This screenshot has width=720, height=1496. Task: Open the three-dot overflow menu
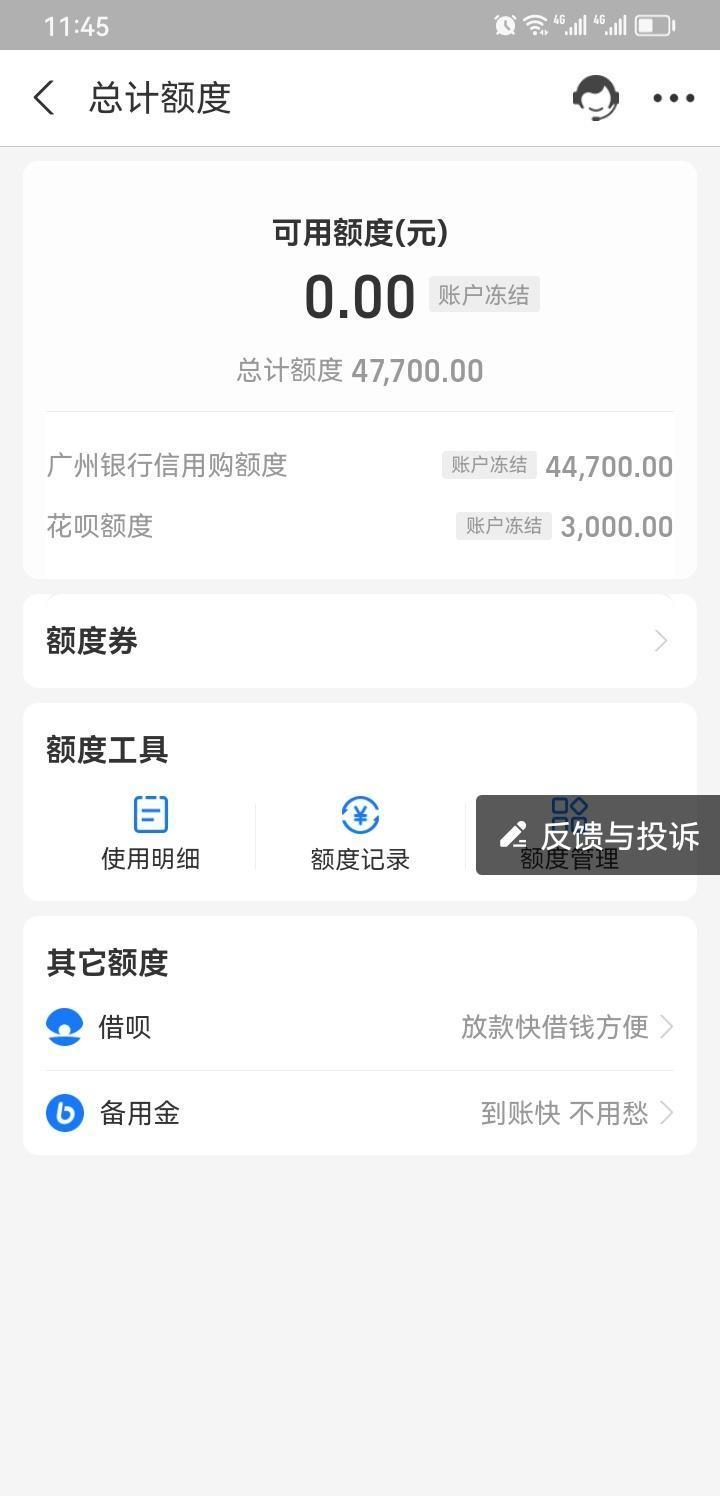[673, 98]
